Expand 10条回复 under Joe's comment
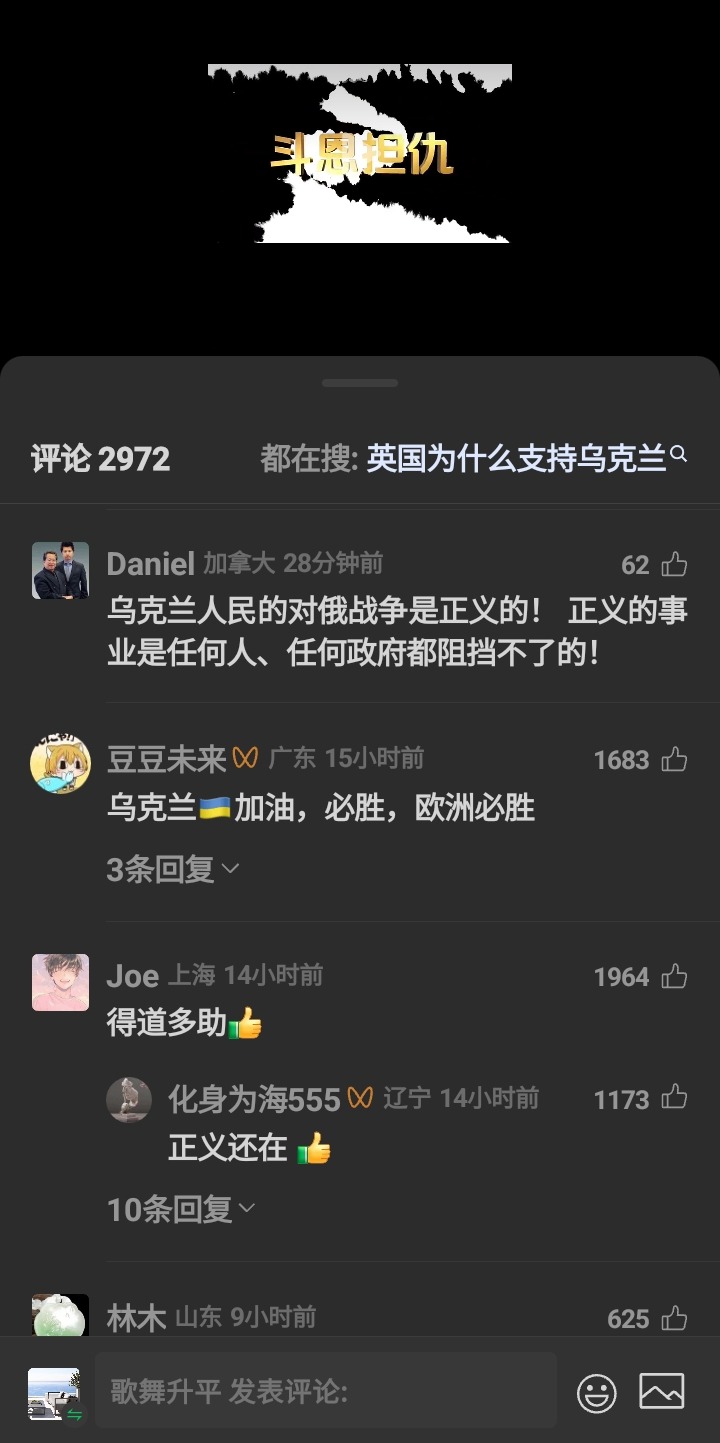Viewport: 720px width, 1443px height. tap(181, 1209)
